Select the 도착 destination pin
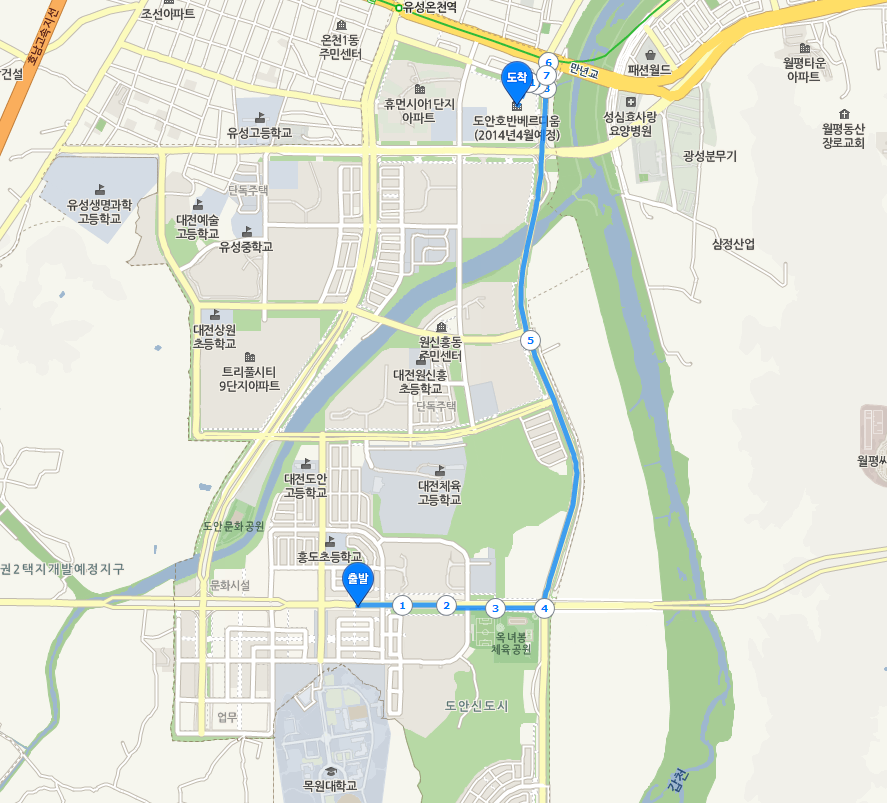Image resolution: width=887 pixels, height=803 pixels. [517, 79]
